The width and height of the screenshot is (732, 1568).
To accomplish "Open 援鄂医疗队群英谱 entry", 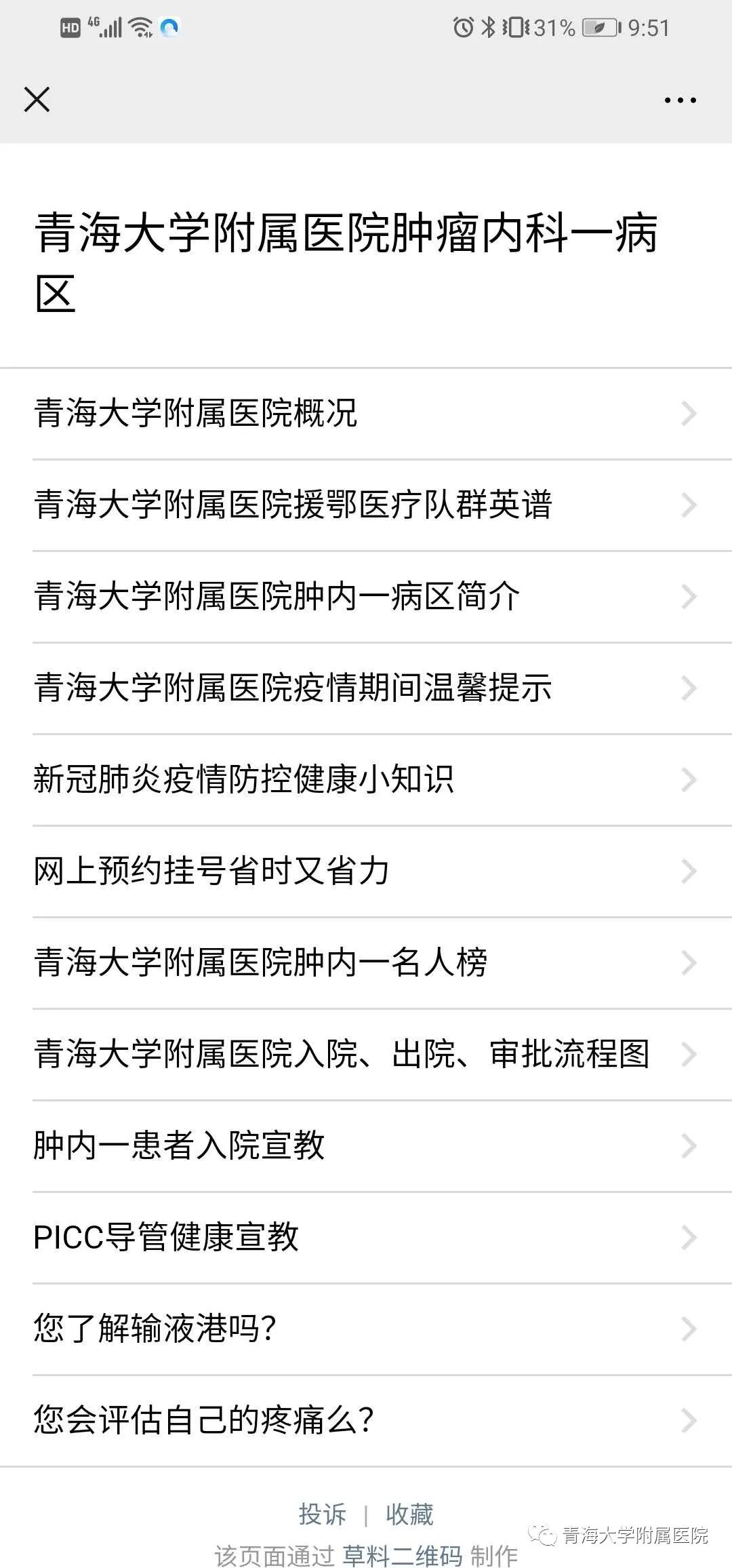I will pyautogui.click(x=366, y=505).
